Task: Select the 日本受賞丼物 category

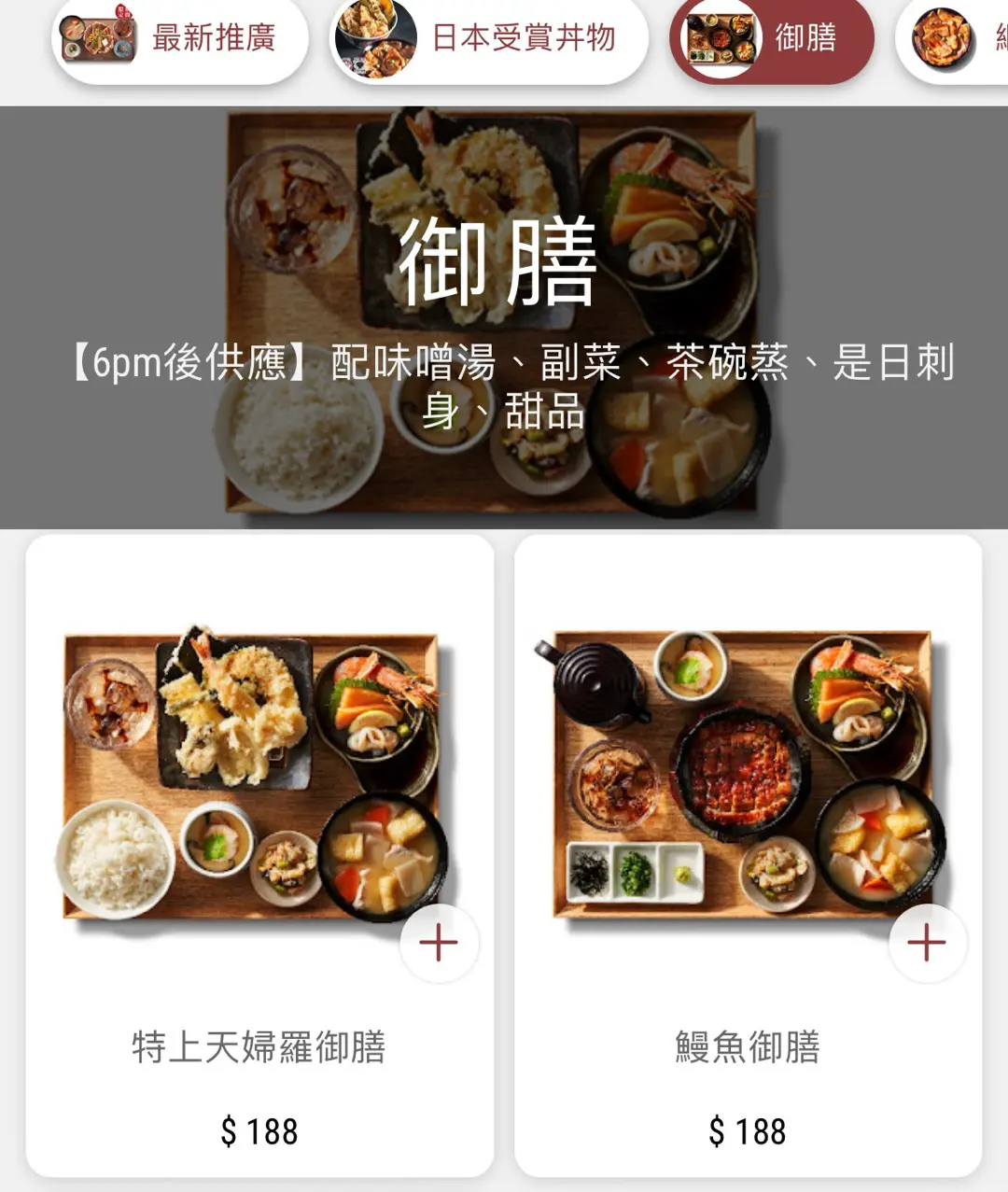Action: coord(488,39)
